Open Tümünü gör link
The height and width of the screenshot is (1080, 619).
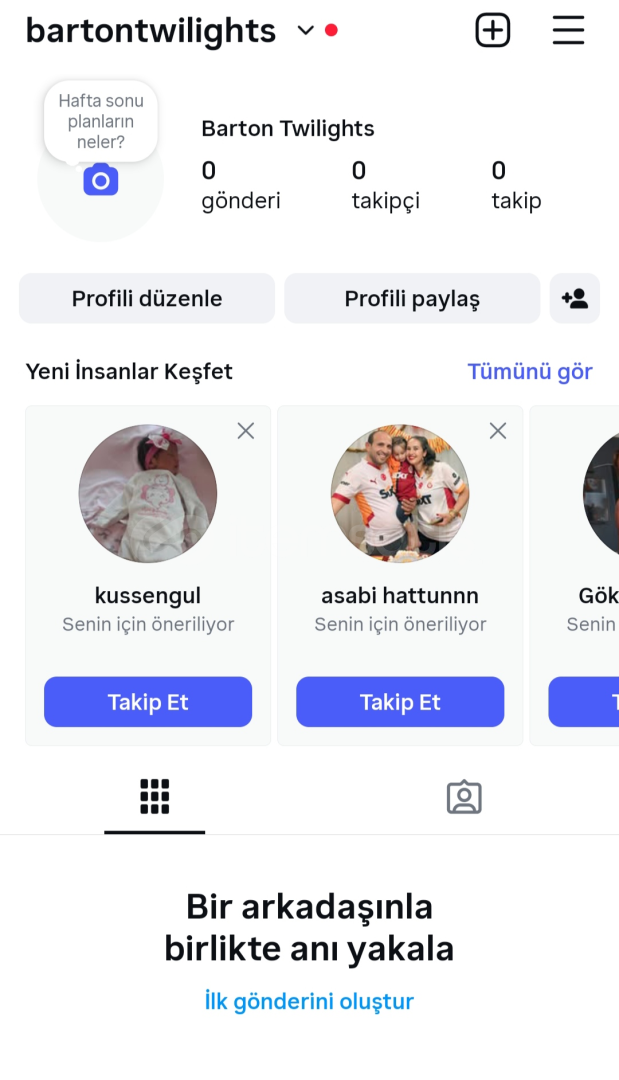[x=530, y=372]
